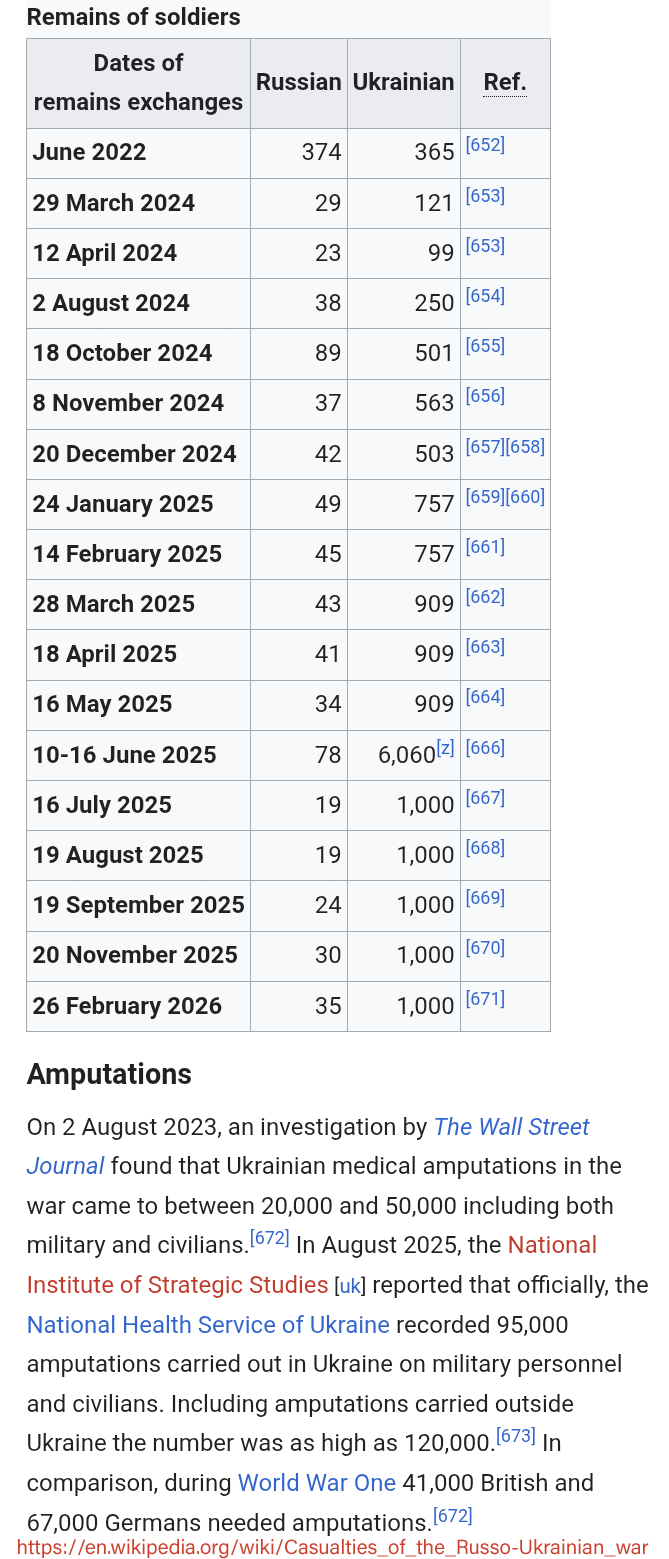Open citation 658 for 20 December 2024

[x=526, y=447]
